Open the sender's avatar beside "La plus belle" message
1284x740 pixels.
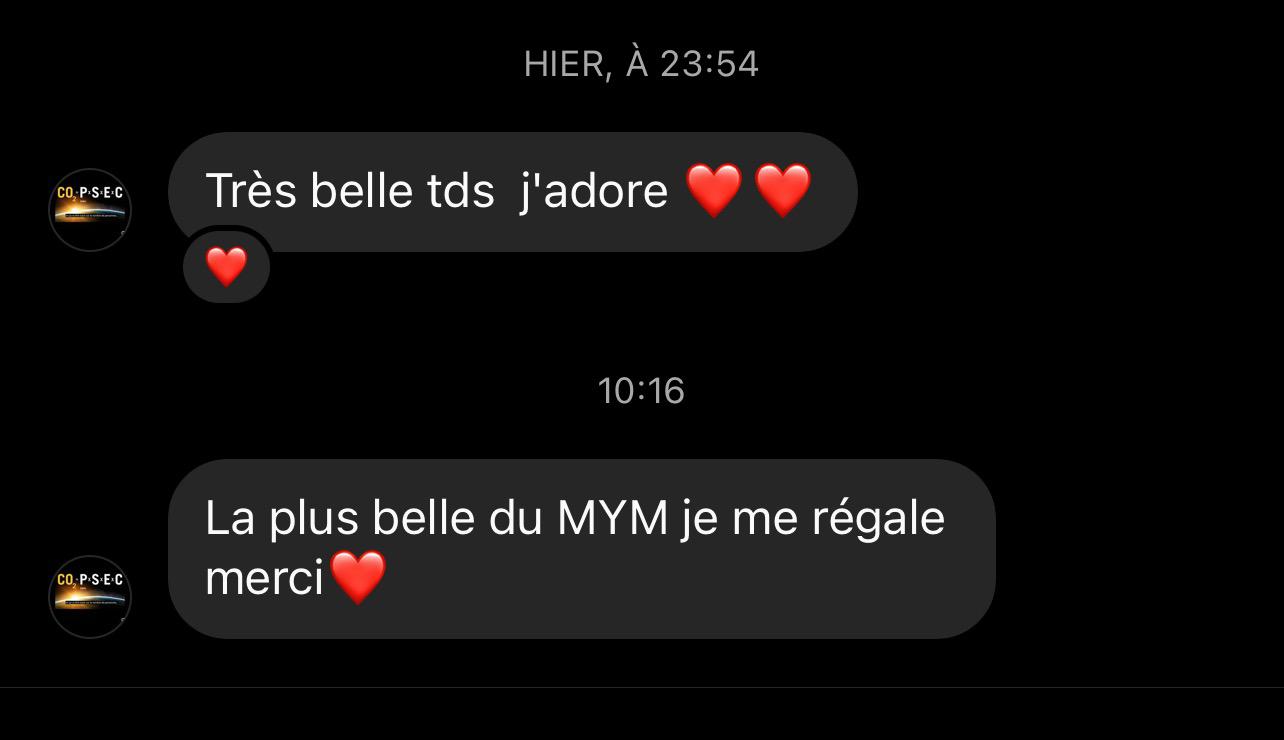click(x=90, y=597)
